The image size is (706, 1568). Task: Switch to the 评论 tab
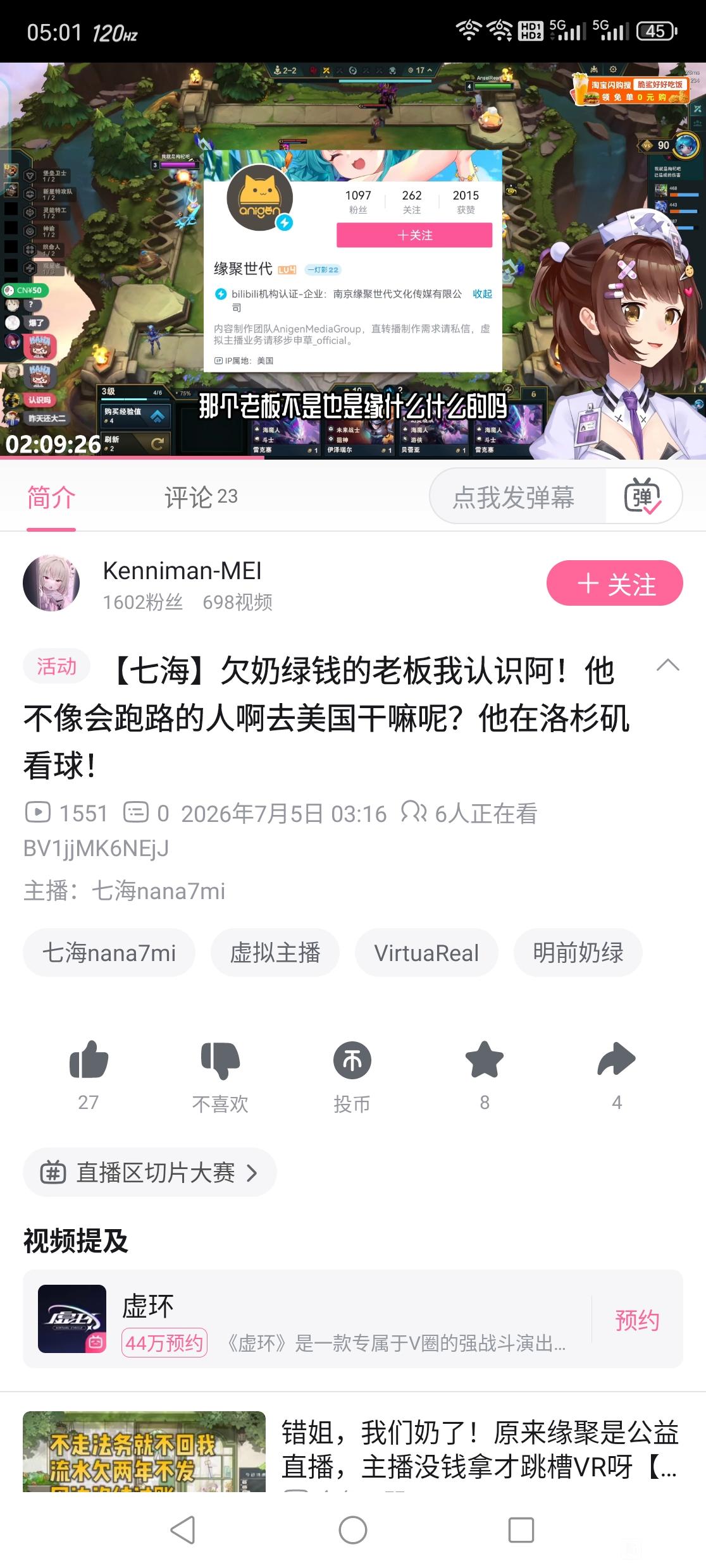pos(201,497)
